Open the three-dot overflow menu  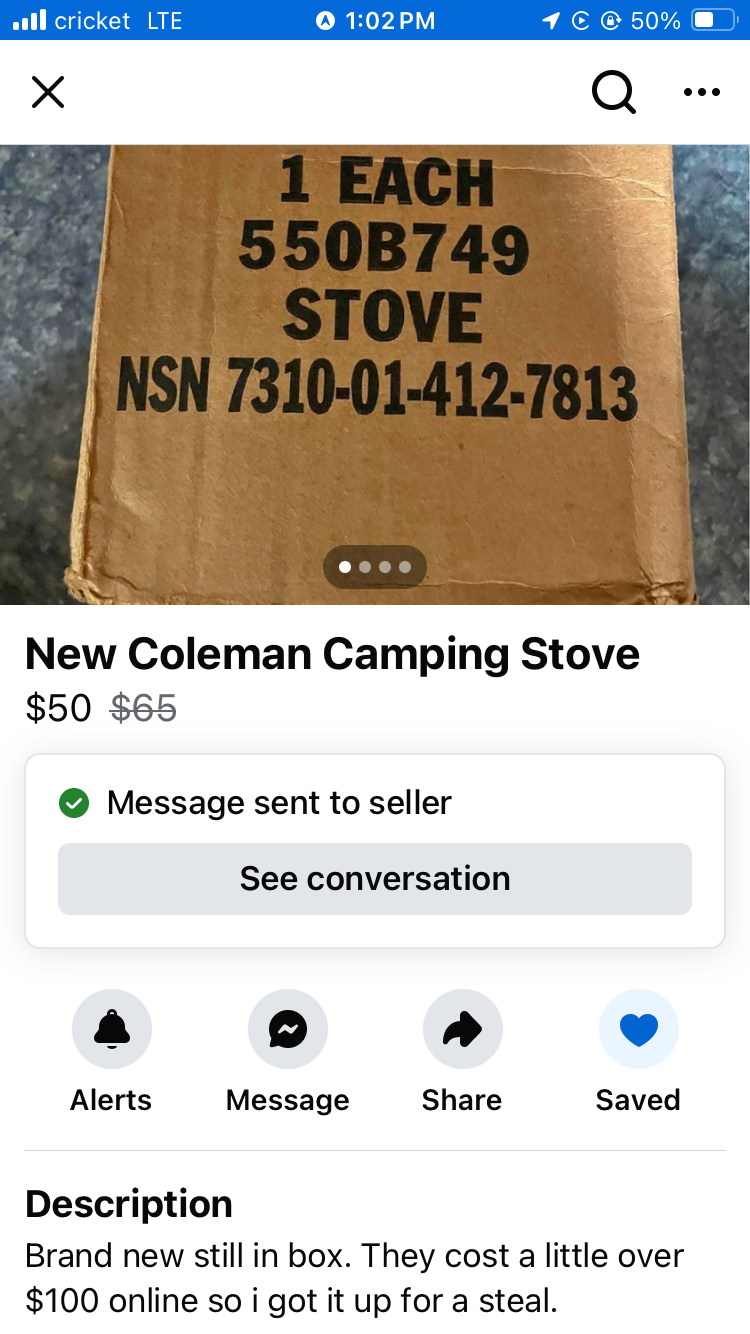pos(701,92)
